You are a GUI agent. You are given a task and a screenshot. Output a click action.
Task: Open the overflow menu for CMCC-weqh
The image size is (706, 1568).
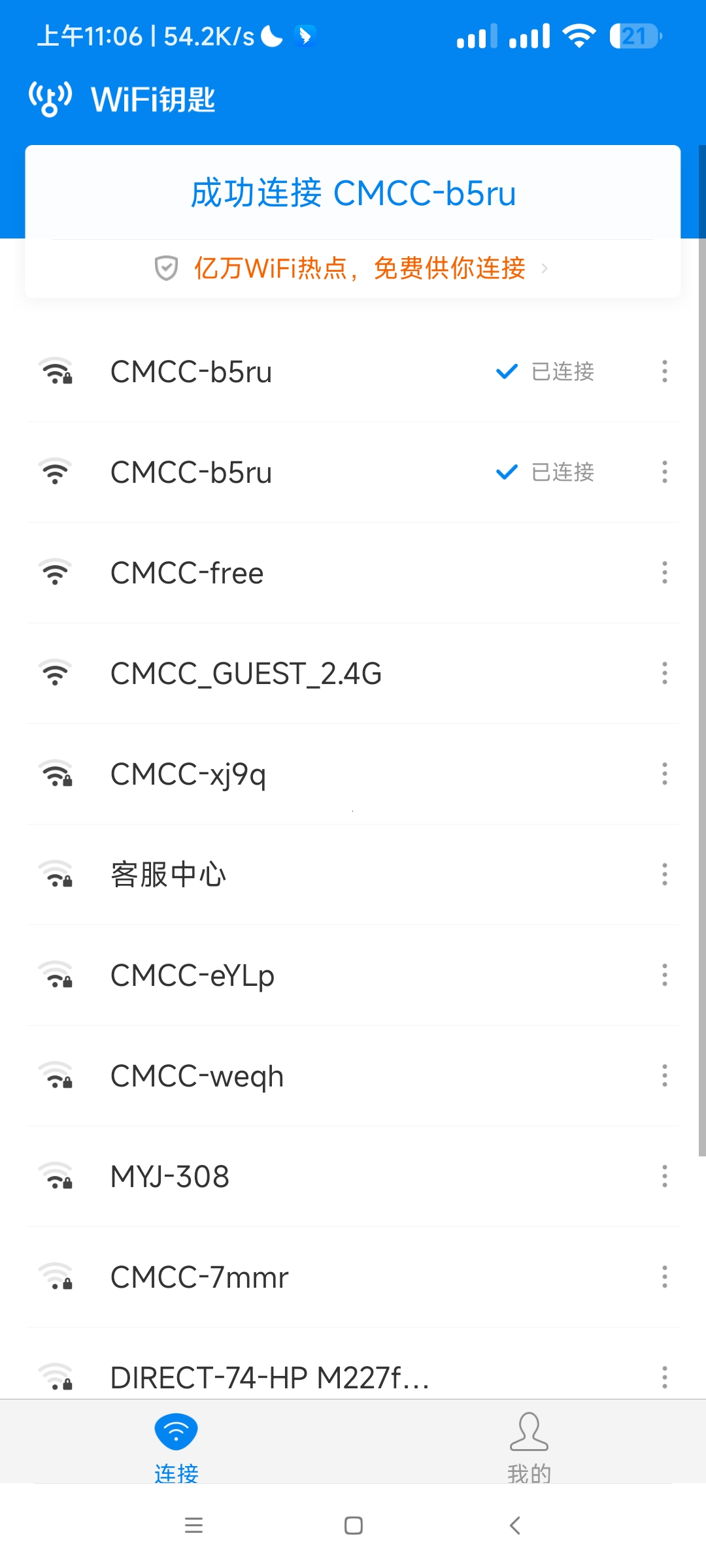pos(664,1076)
